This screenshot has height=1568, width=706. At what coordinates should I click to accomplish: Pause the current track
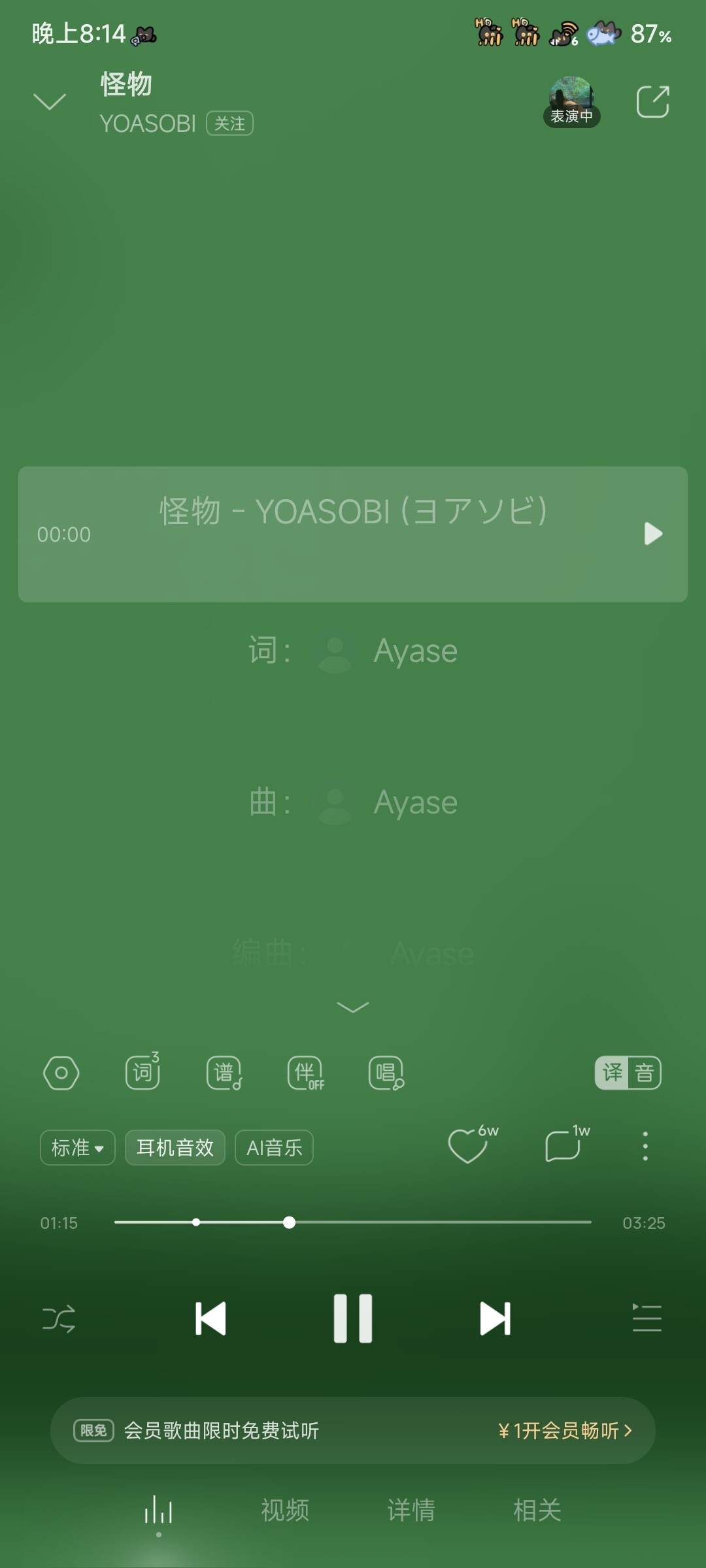click(353, 1318)
